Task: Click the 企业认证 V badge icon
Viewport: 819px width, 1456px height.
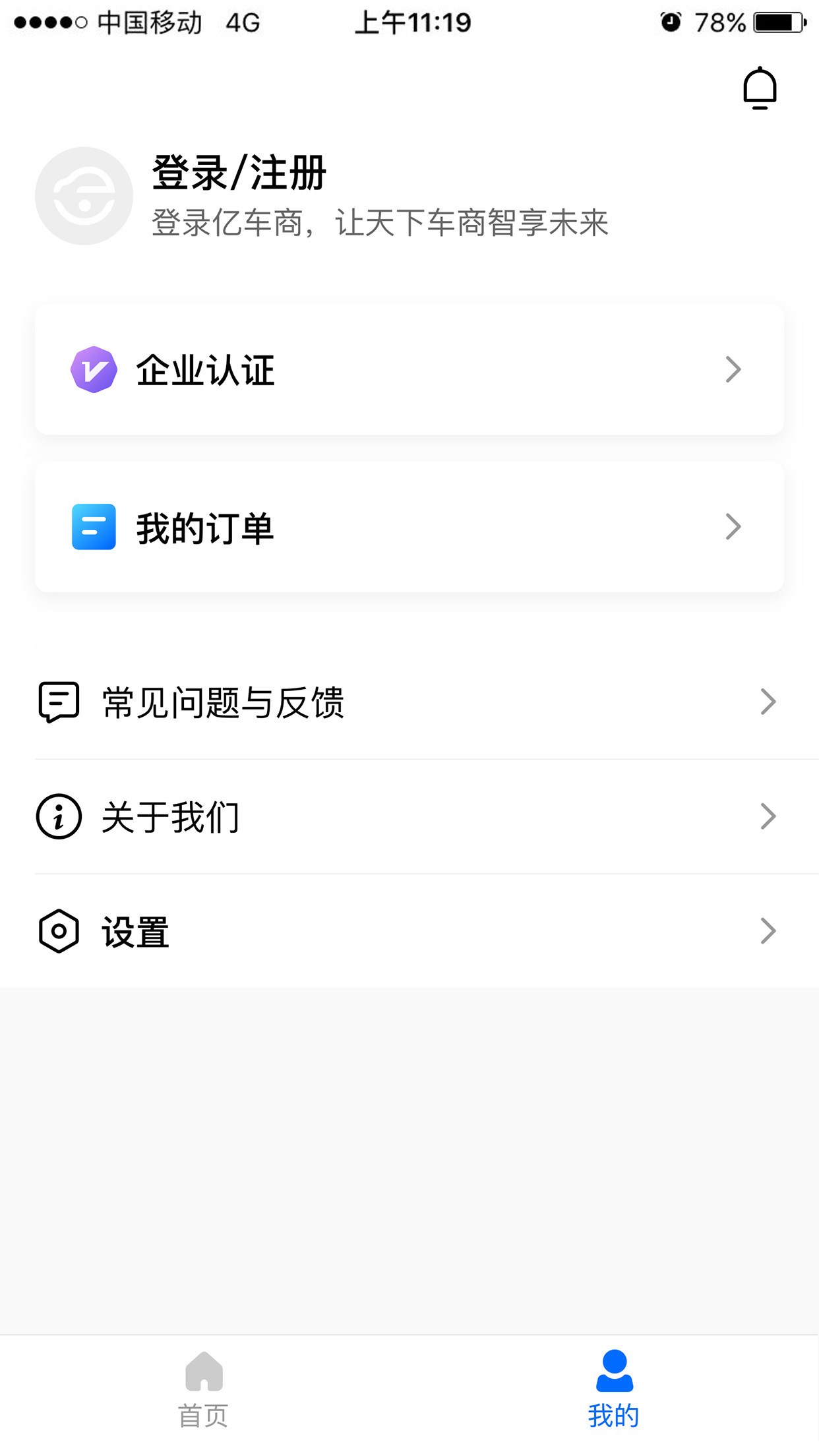Action: pos(93,370)
